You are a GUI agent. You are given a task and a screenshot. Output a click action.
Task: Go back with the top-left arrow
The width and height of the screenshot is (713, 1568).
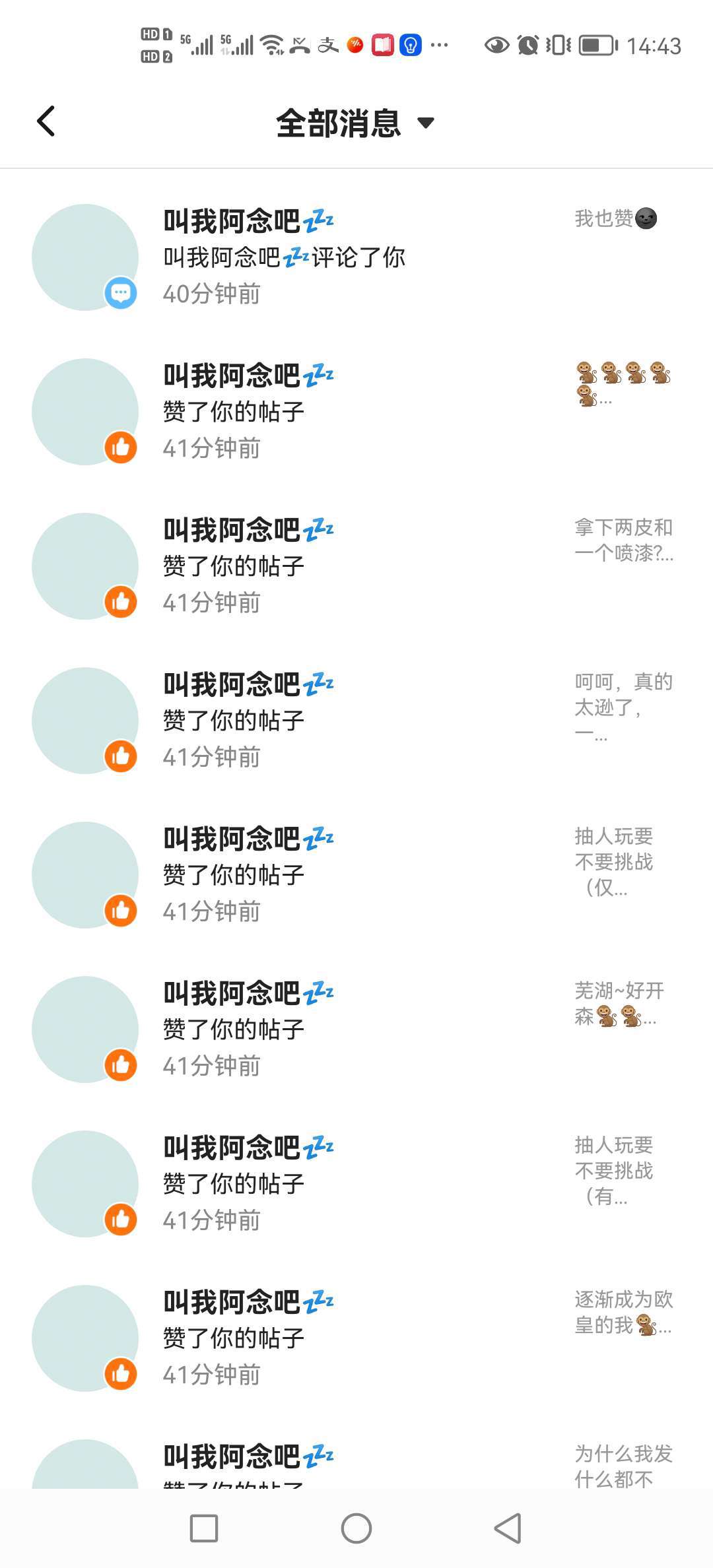click(x=46, y=121)
